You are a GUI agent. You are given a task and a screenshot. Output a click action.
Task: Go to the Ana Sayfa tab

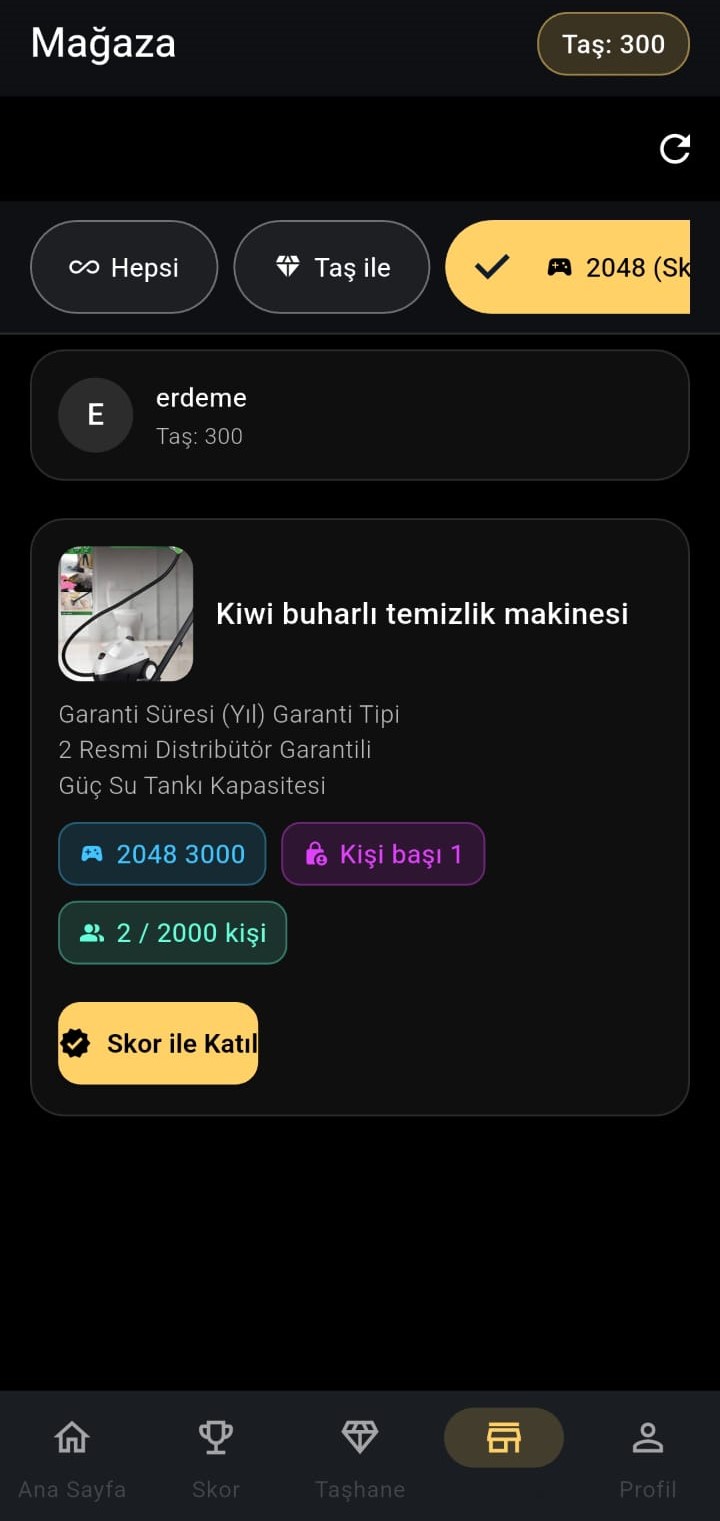point(72,1456)
